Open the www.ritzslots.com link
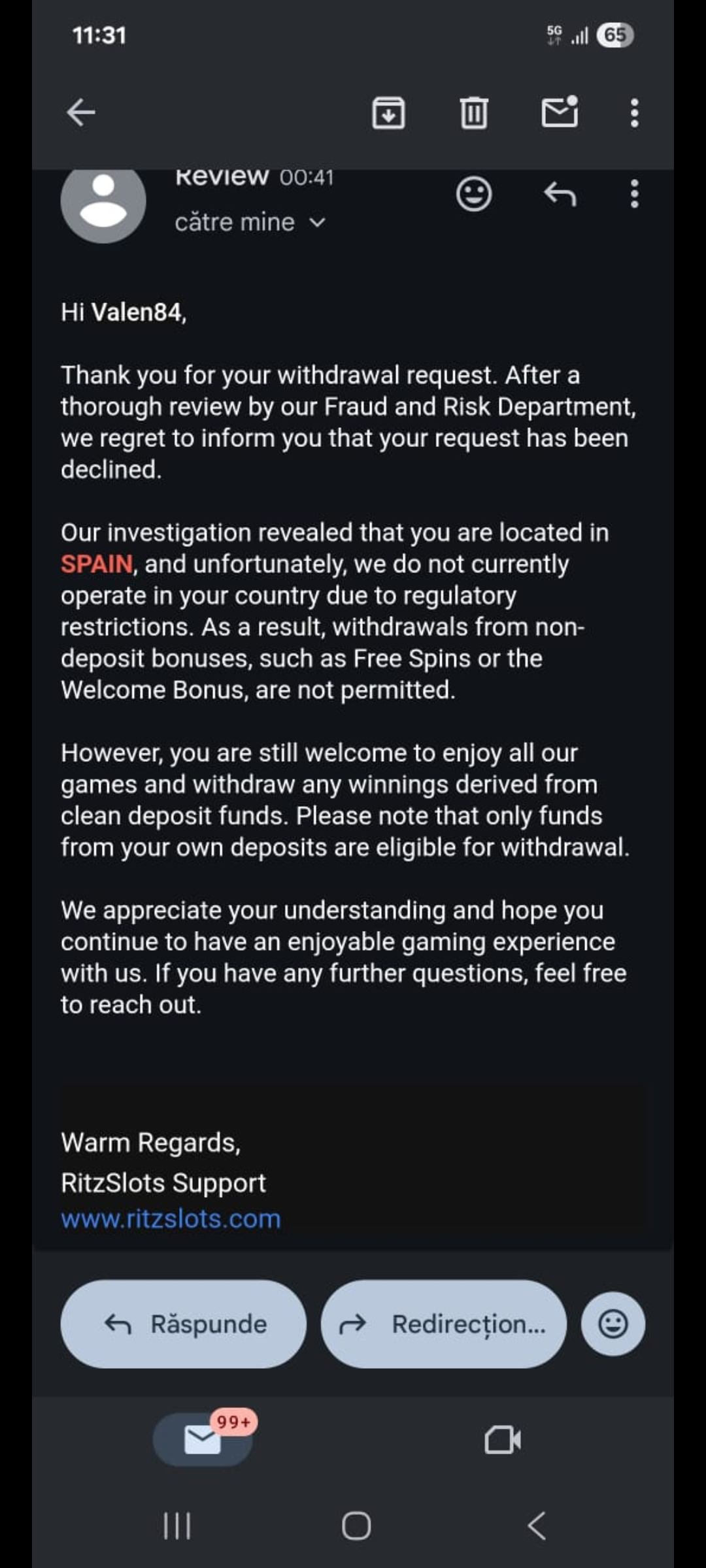Image resolution: width=706 pixels, height=1568 pixels. pos(171,1219)
